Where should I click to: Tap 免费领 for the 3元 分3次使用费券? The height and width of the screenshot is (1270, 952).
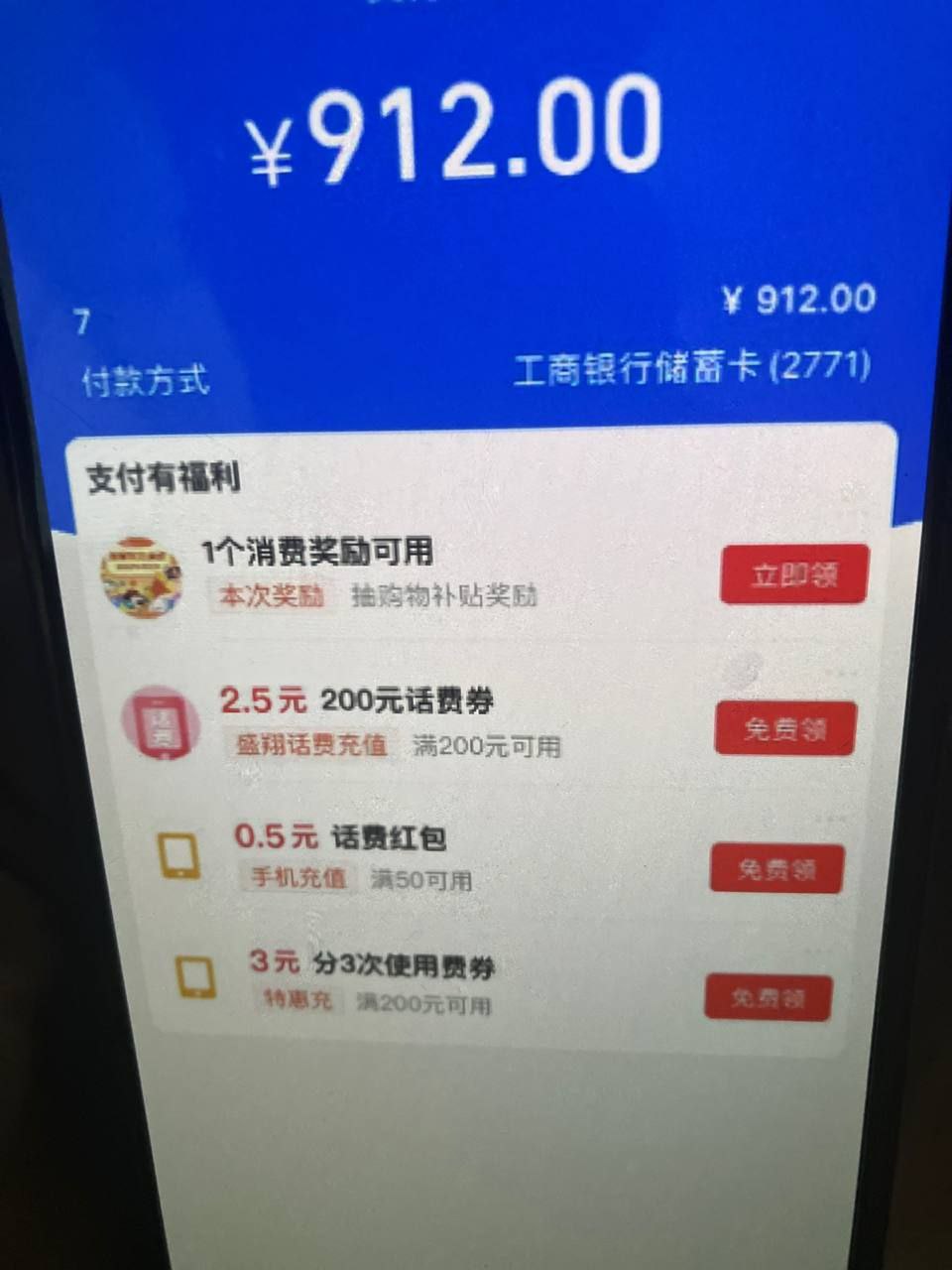tap(768, 997)
